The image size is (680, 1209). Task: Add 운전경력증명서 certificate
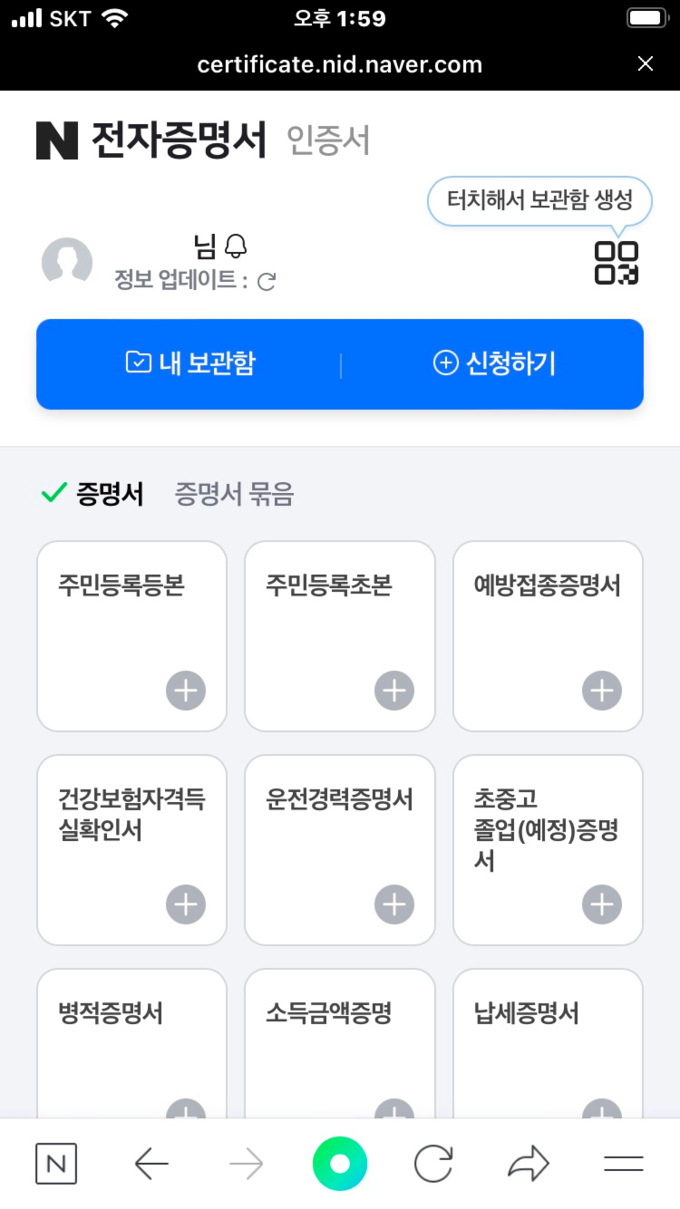(394, 904)
